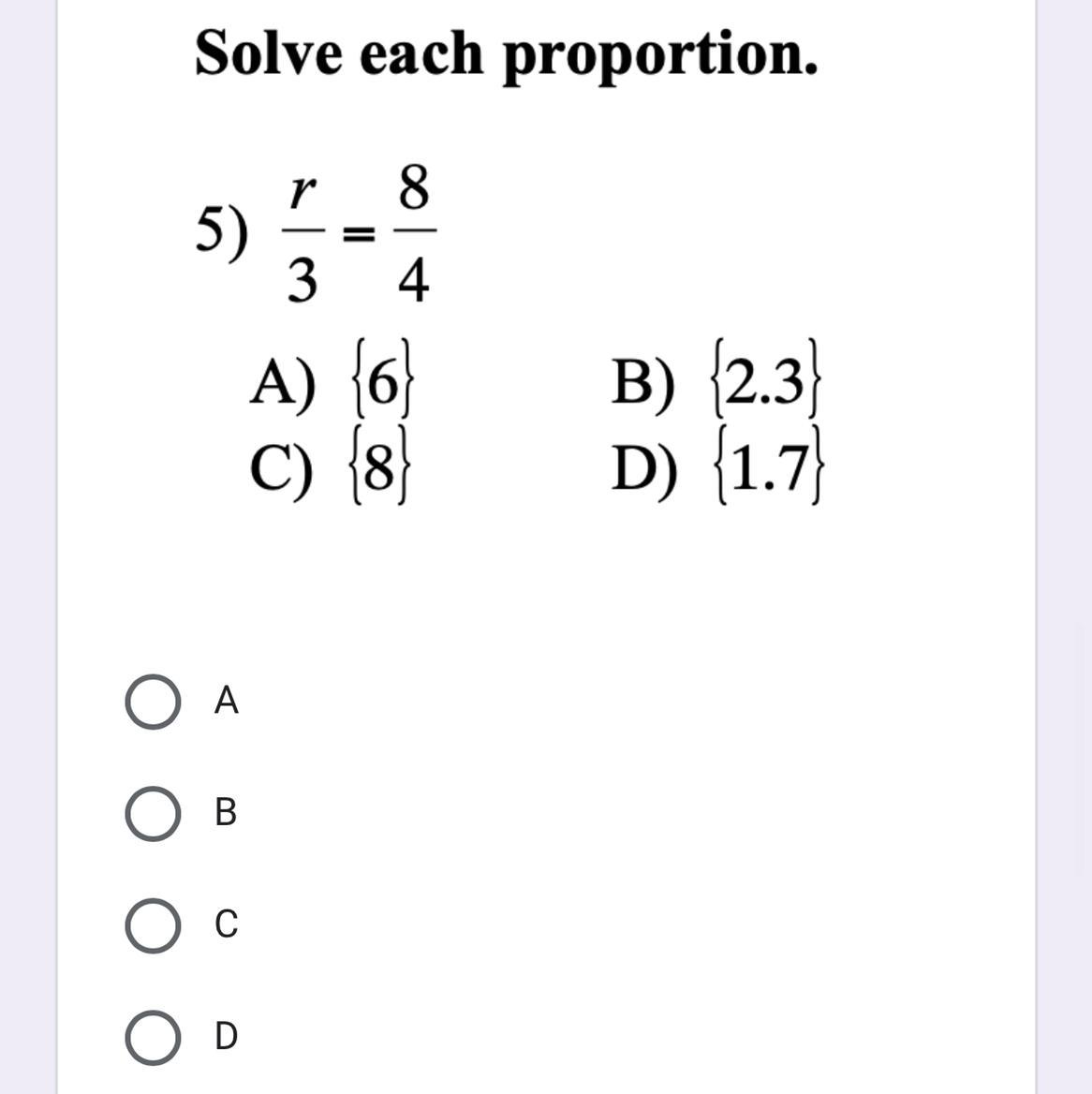Image resolution: width=1092 pixels, height=1094 pixels.
Task: Select answer option A
Action: [x=153, y=702]
